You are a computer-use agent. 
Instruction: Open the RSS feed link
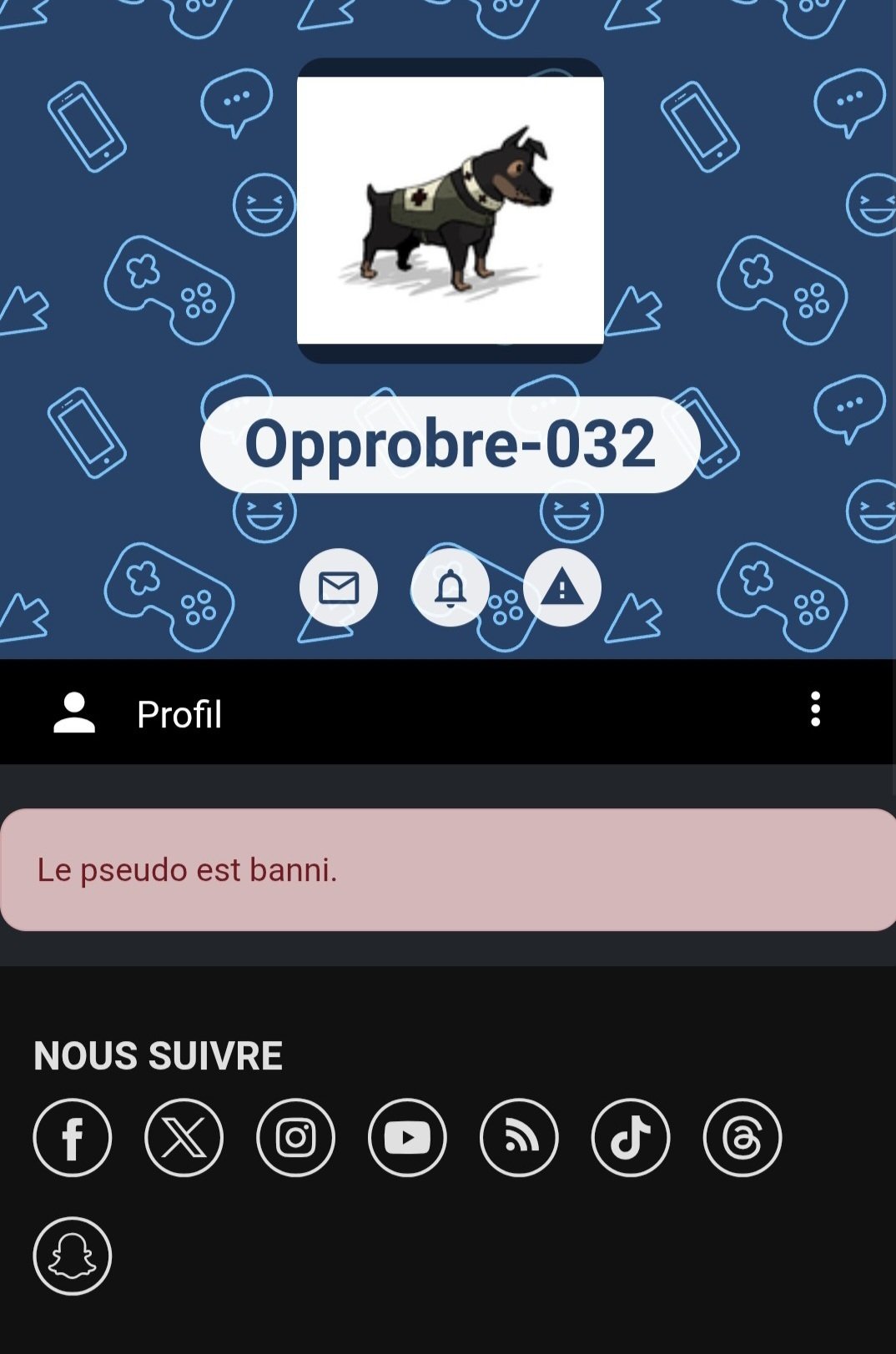pos(519,1138)
